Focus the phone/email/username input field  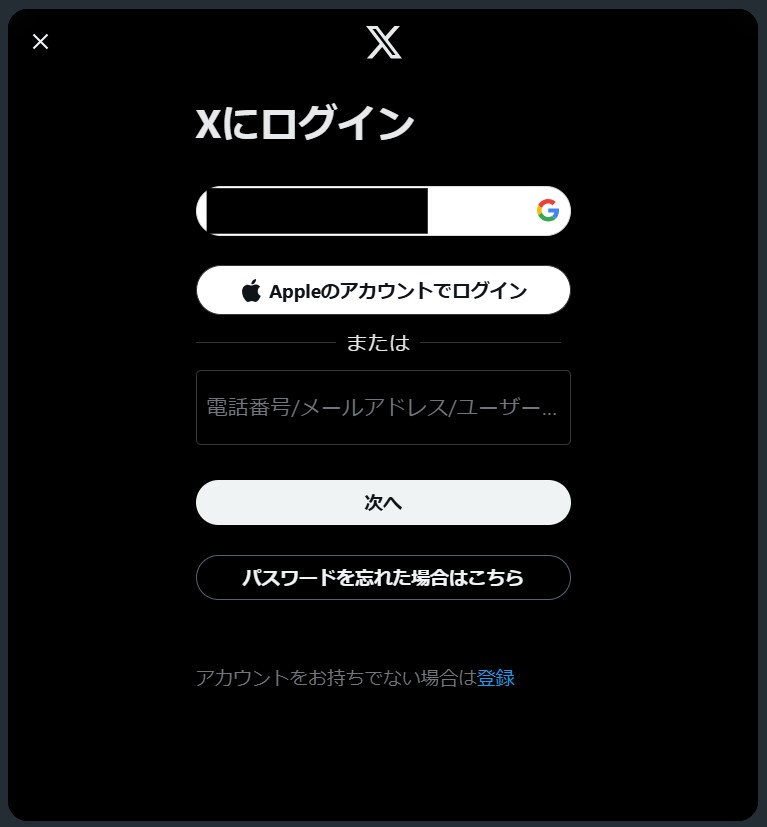coord(383,407)
